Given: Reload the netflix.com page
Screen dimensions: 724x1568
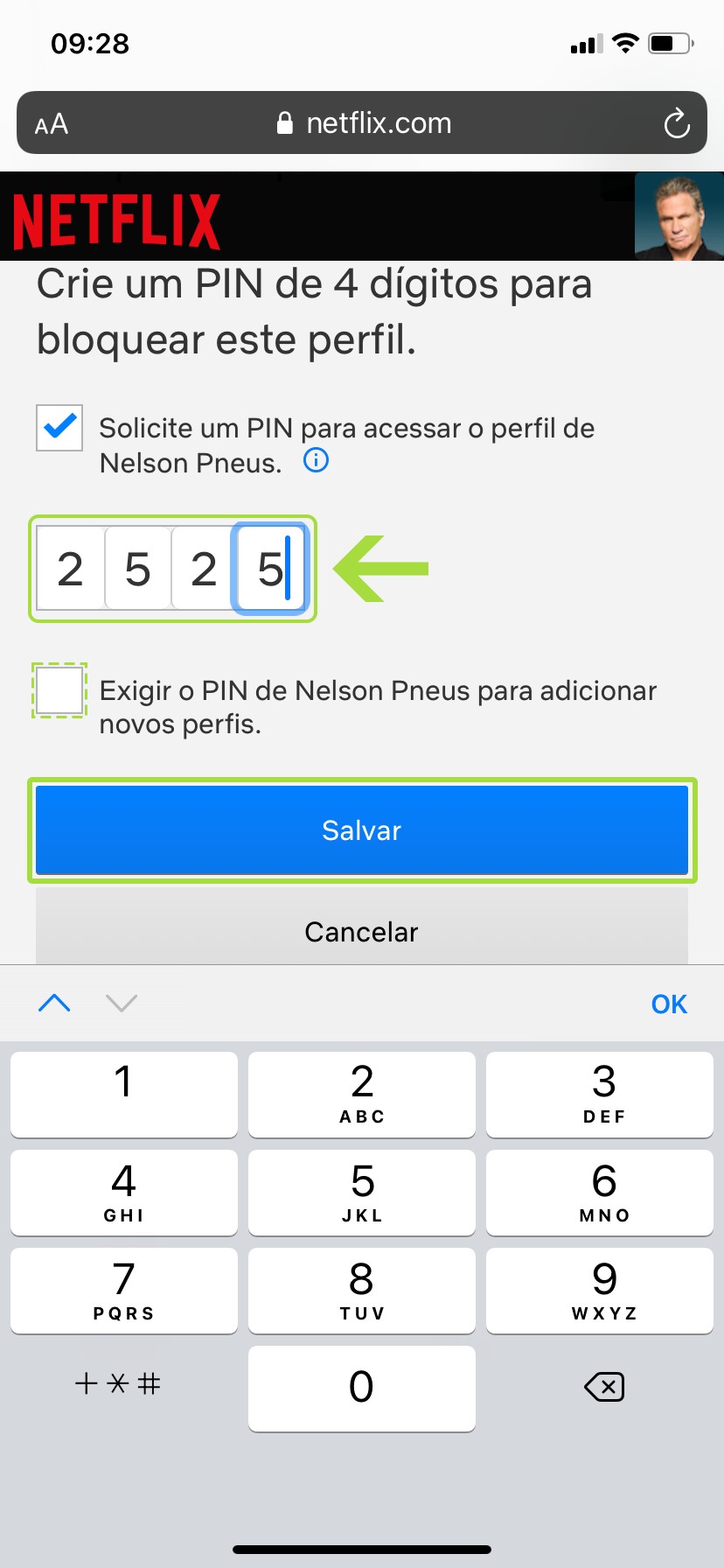Looking at the screenshot, I should [676, 123].
